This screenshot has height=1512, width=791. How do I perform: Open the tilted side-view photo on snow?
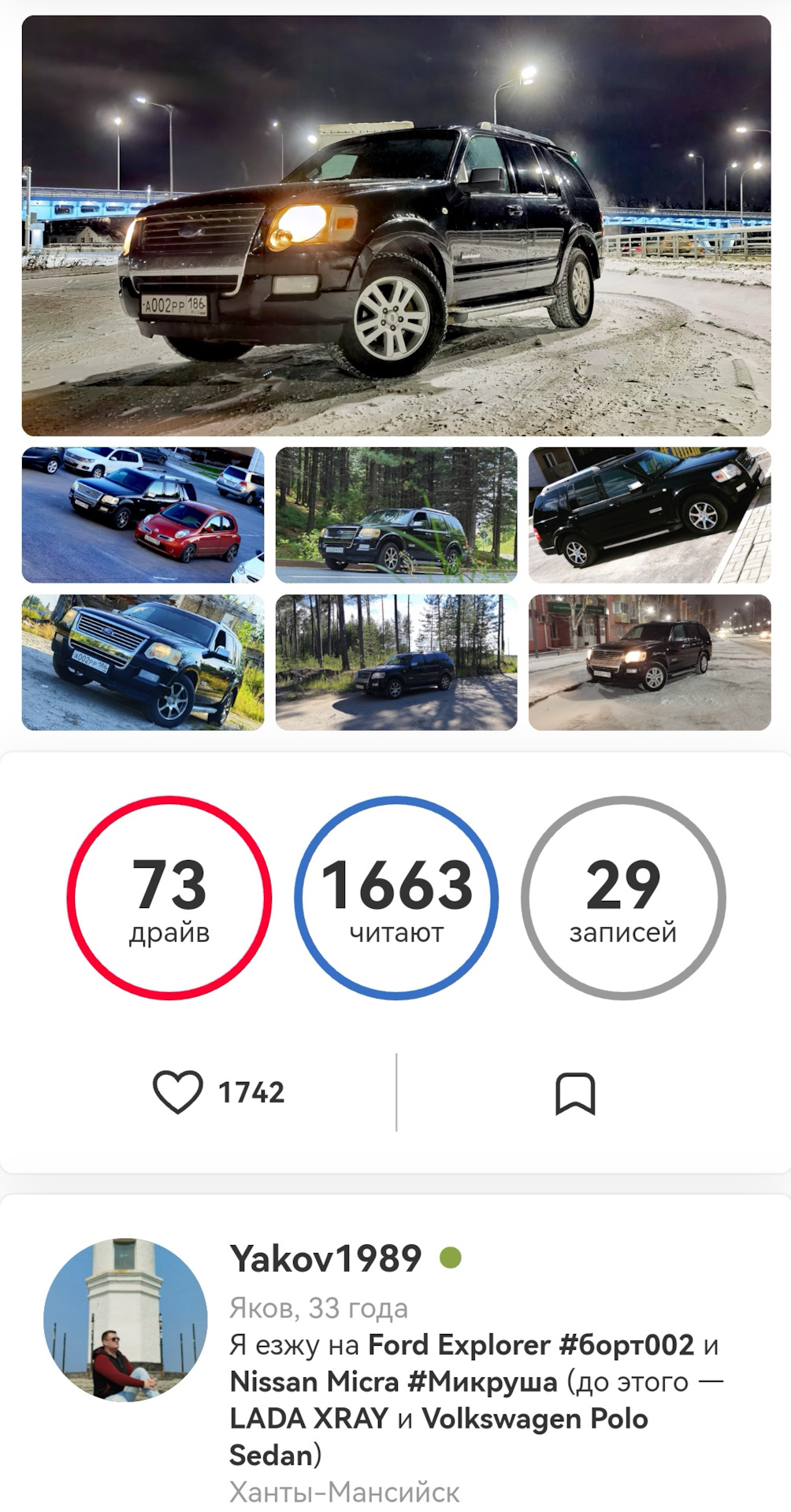pos(649,515)
